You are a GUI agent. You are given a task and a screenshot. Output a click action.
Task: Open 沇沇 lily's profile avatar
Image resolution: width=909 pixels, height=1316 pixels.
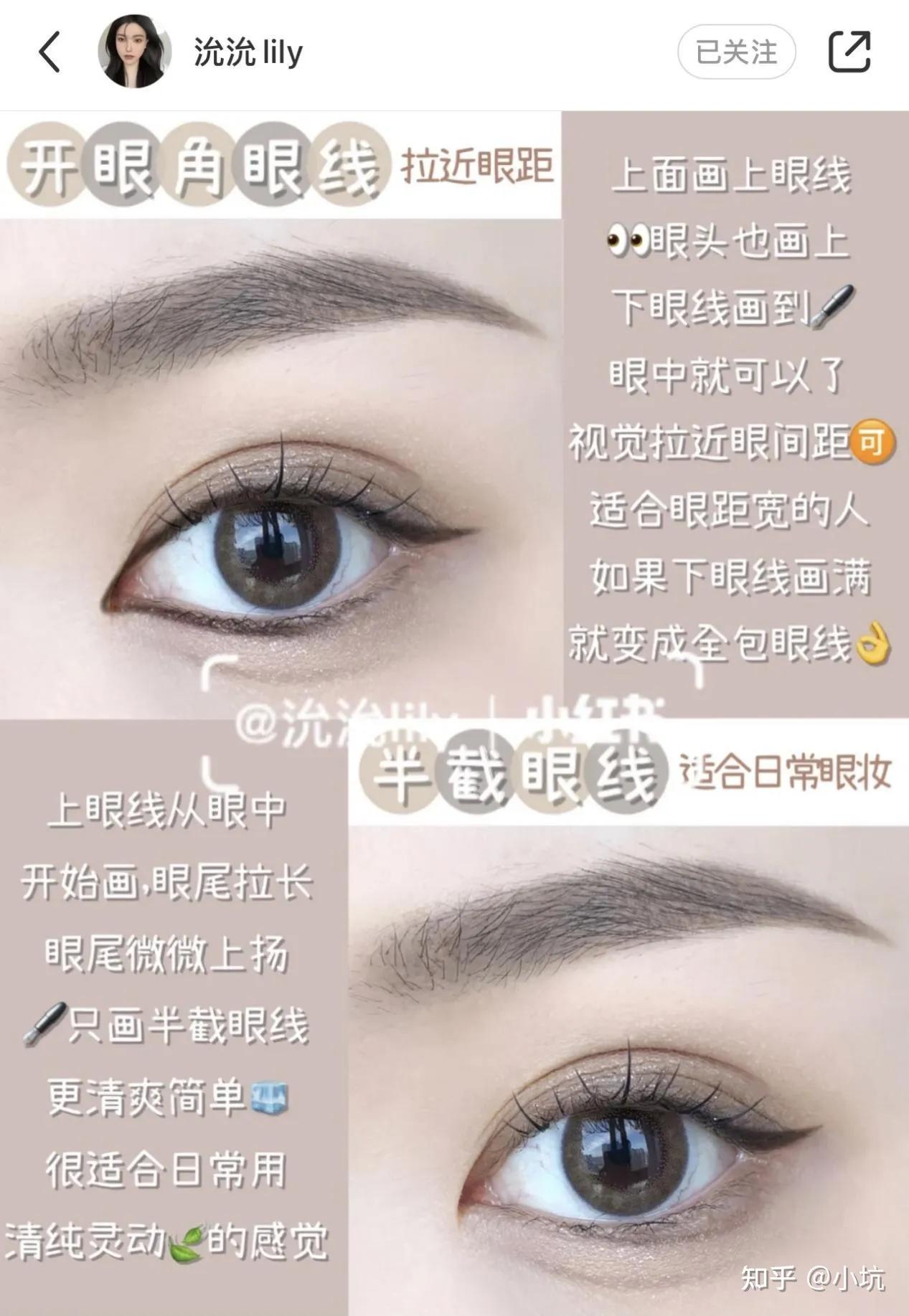pyautogui.click(x=132, y=52)
